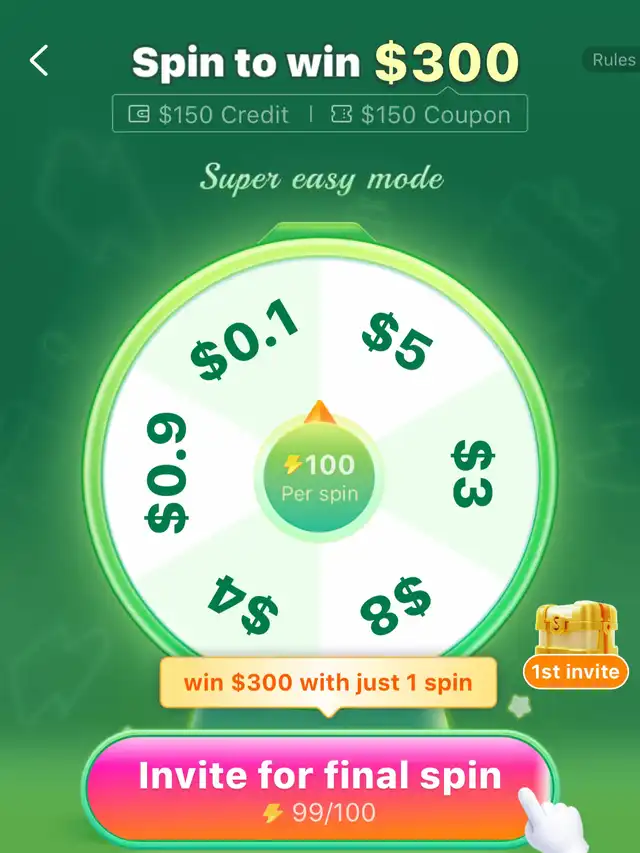
Task: Go back using the top arrow
Action: (x=39, y=61)
